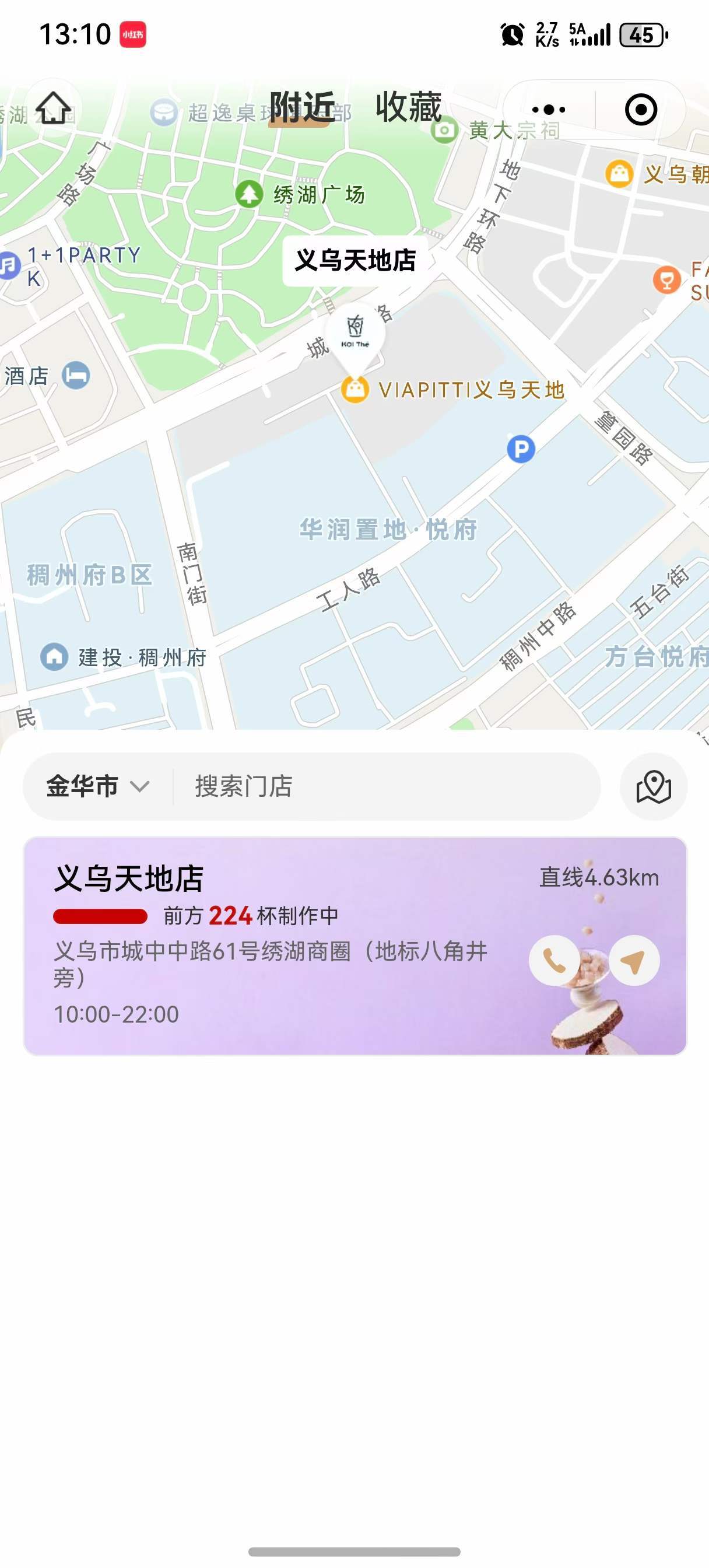Image resolution: width=709 pixels, height=1568 pixels.
Task: Call the 义乌天地店 store
Action: (x=554, y=961)
